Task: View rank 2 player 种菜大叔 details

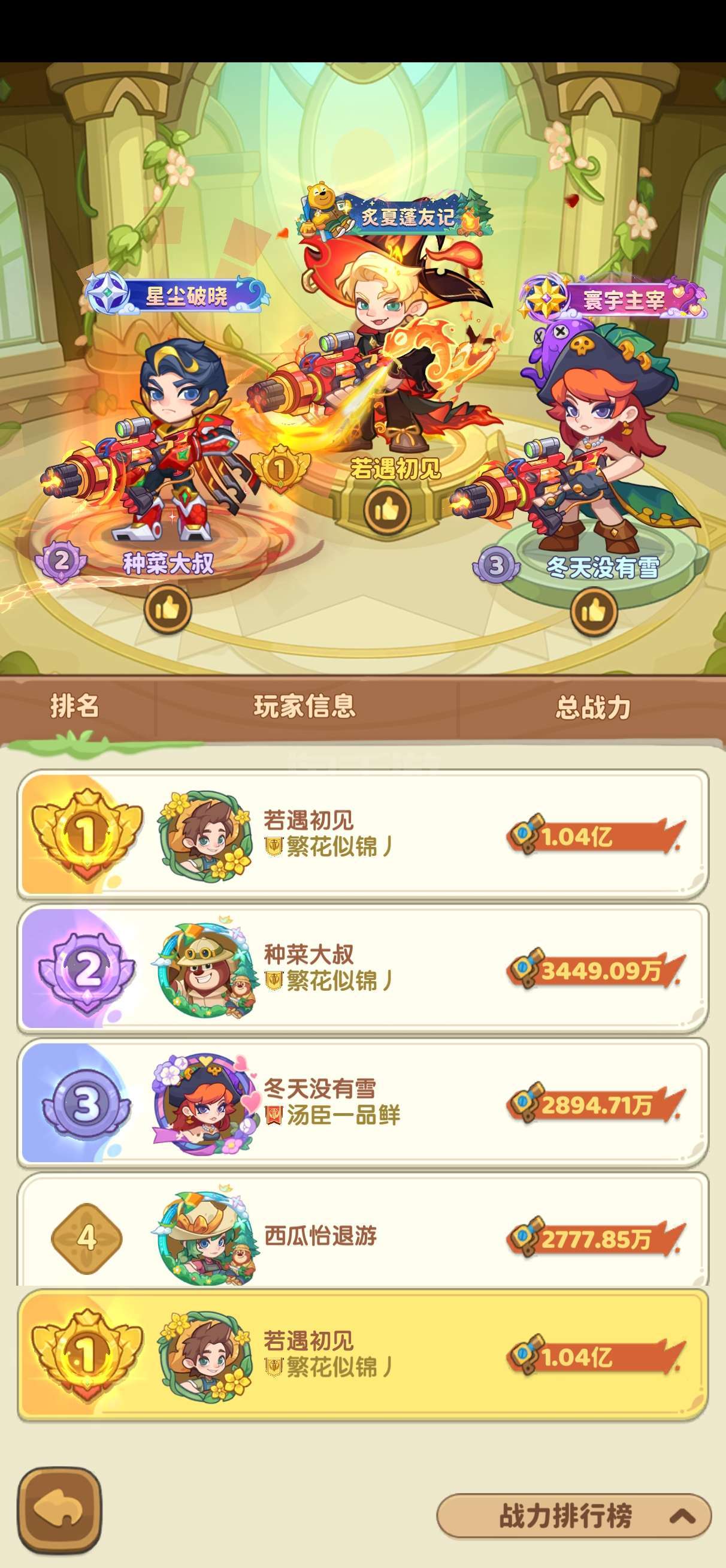Action: (x=364, y=969)
